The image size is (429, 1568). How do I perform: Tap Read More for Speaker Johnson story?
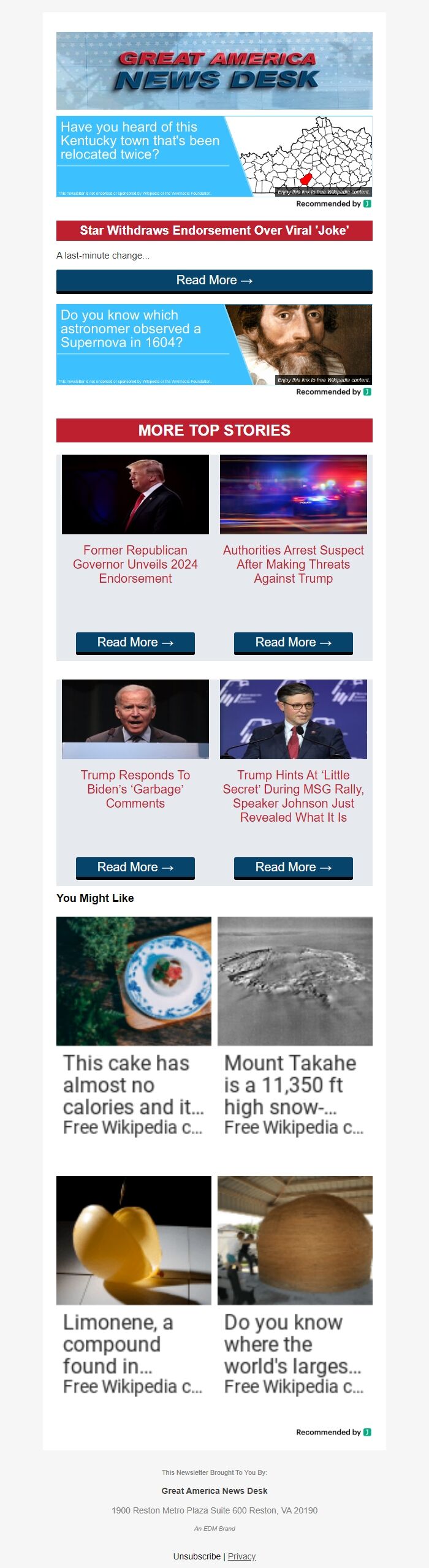(294, 867)
